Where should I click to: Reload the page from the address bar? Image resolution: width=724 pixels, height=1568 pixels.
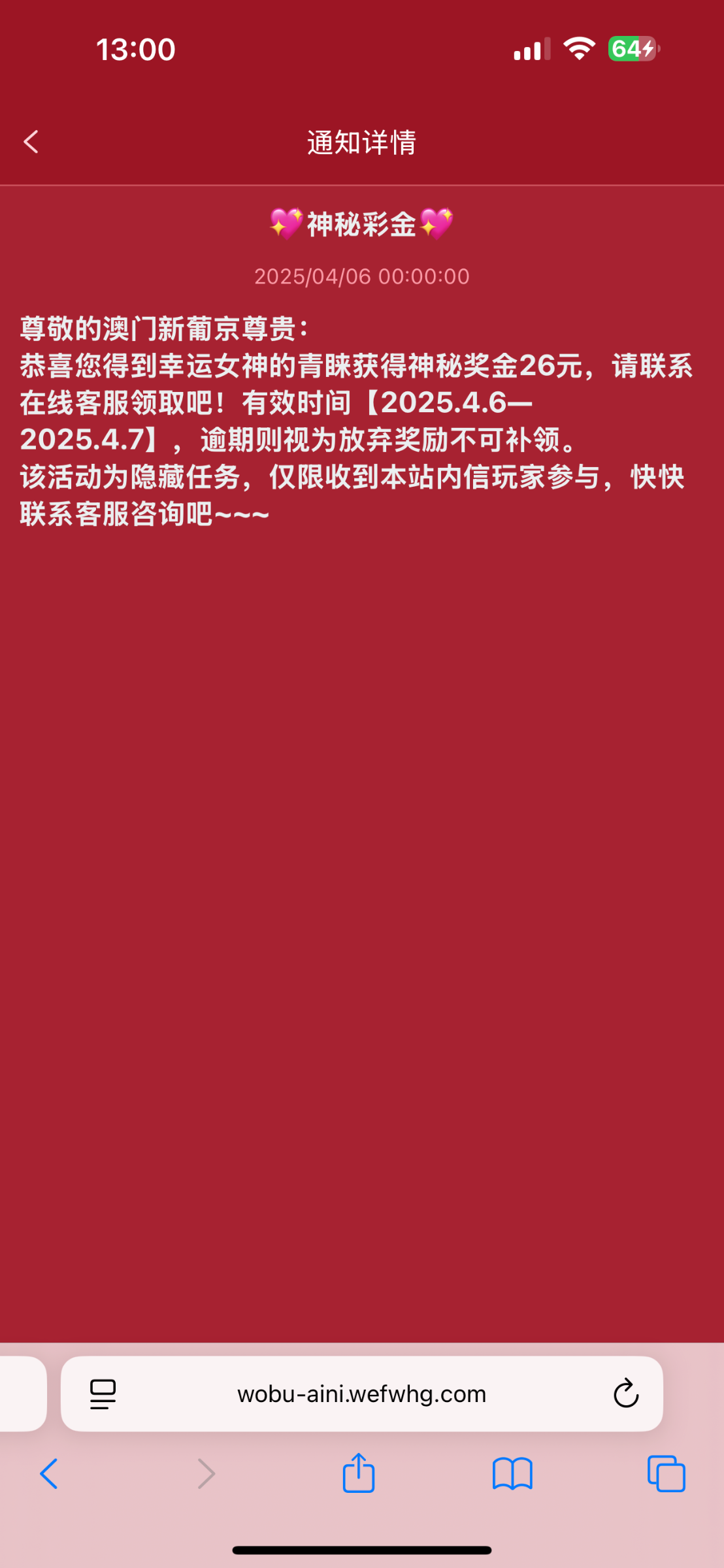tap(625, 1394)
